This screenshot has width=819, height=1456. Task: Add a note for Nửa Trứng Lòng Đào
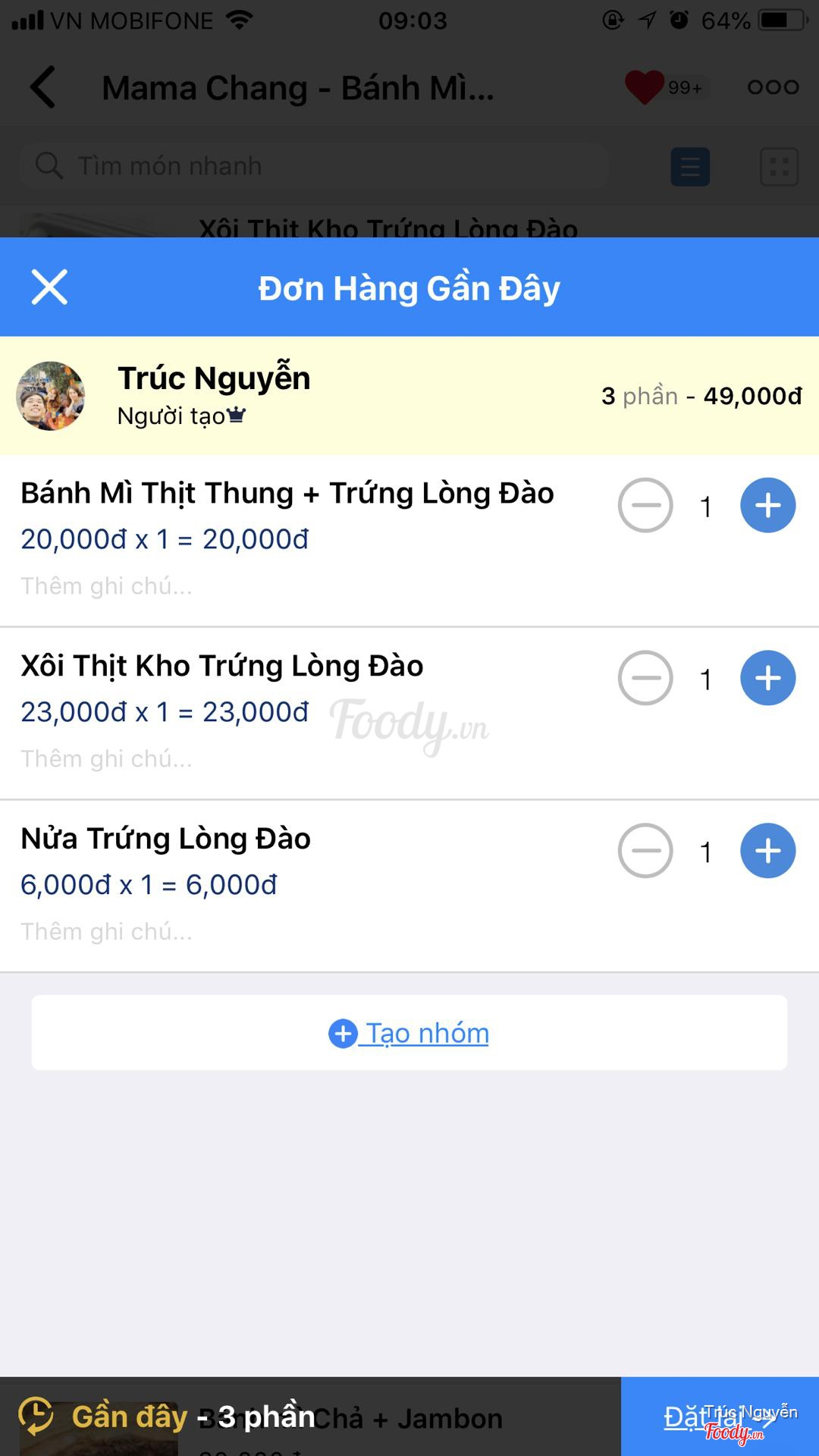pyautogui.click(x=107, y=932)
